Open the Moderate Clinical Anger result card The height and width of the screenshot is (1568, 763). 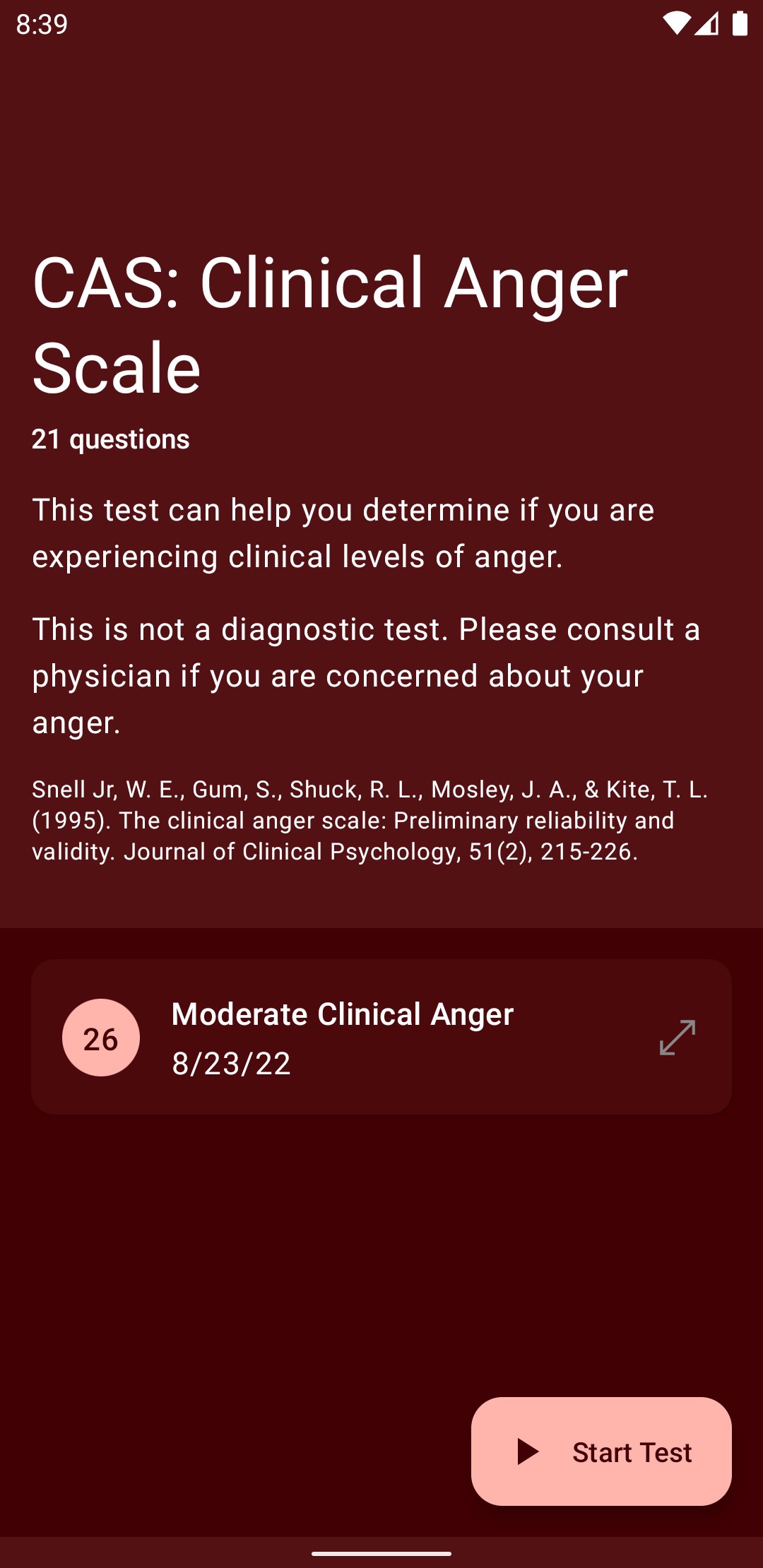[381, 1037]
